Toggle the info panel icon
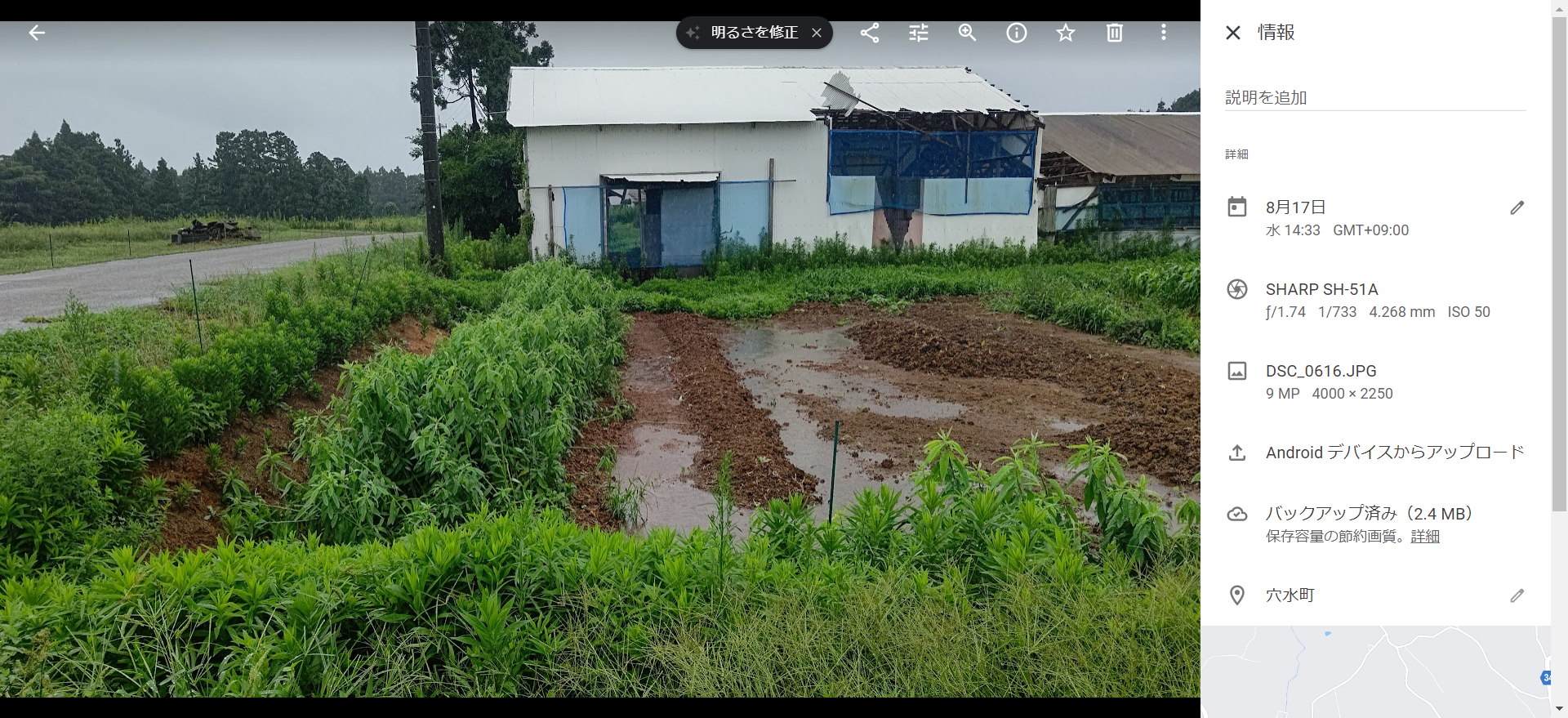This screenshot has height=718, width=1568. pos(1017,33)
